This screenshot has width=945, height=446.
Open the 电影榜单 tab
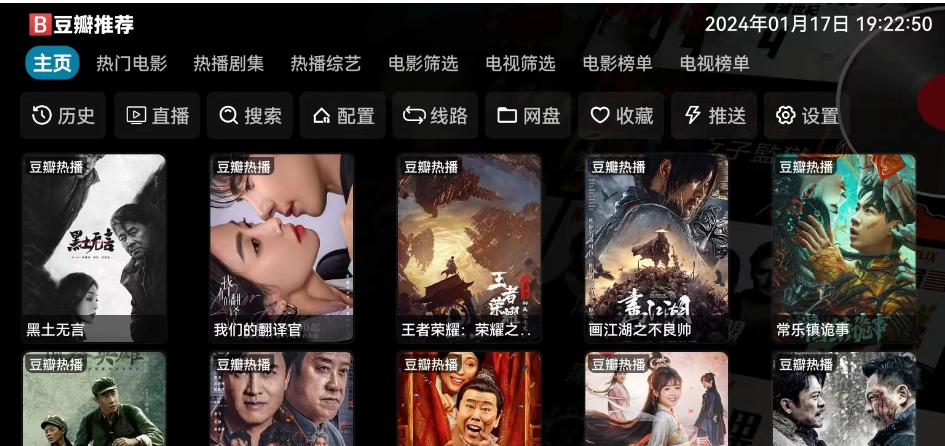pyautogui.click(x=617, y=64)
